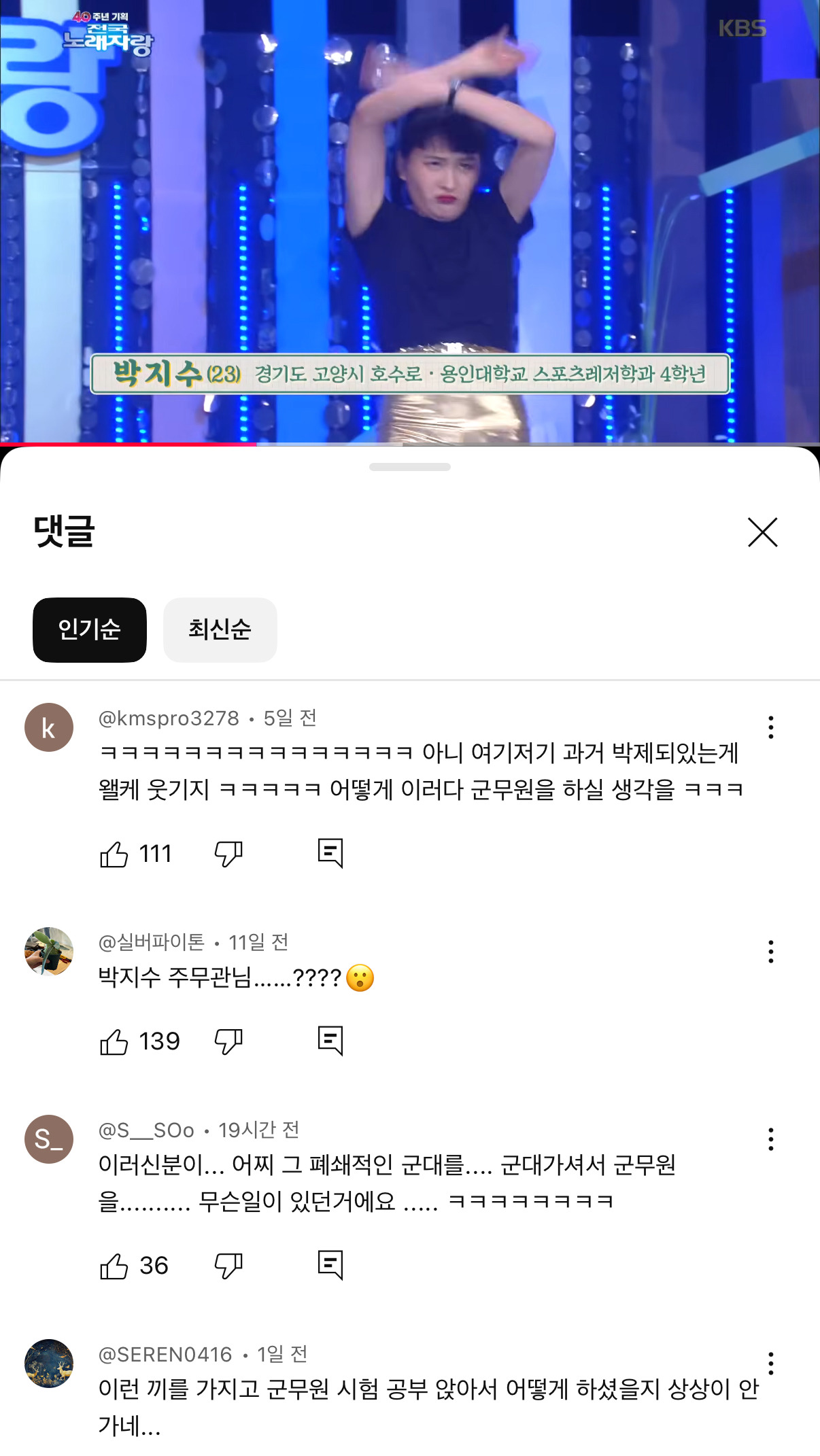This screenshot has width=820, height=1456.
Task: Open options menu for @S__SOo's comment
Action: (x=770, y=1139)
